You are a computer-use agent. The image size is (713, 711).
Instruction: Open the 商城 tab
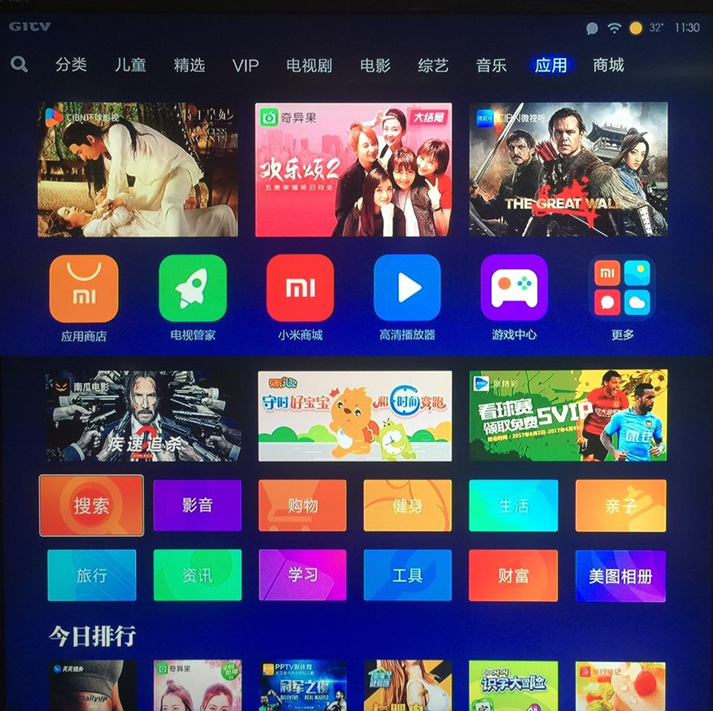pyautogui.click(x=608, y=65)
